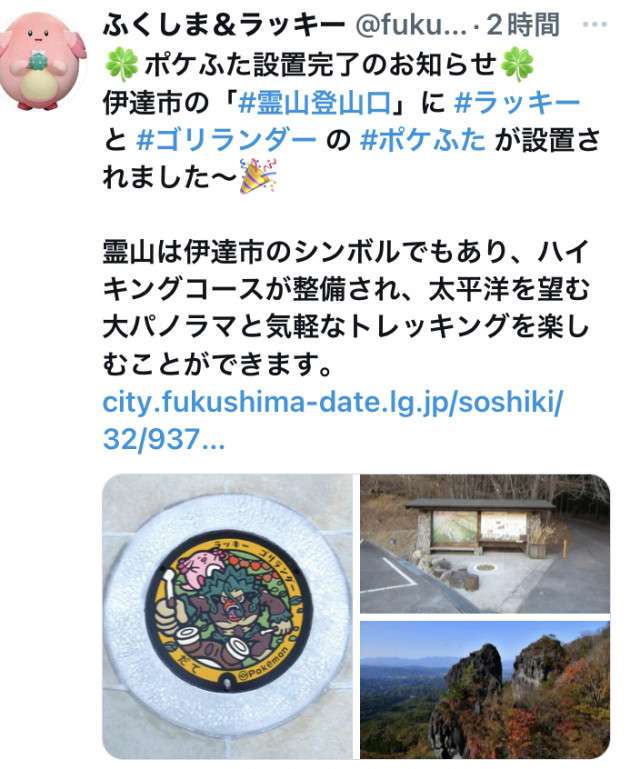View the Pokémon manhole cover photo
The height and width of the screenshot is (769, 640).
pyautogui.click(x=228, y=615)
